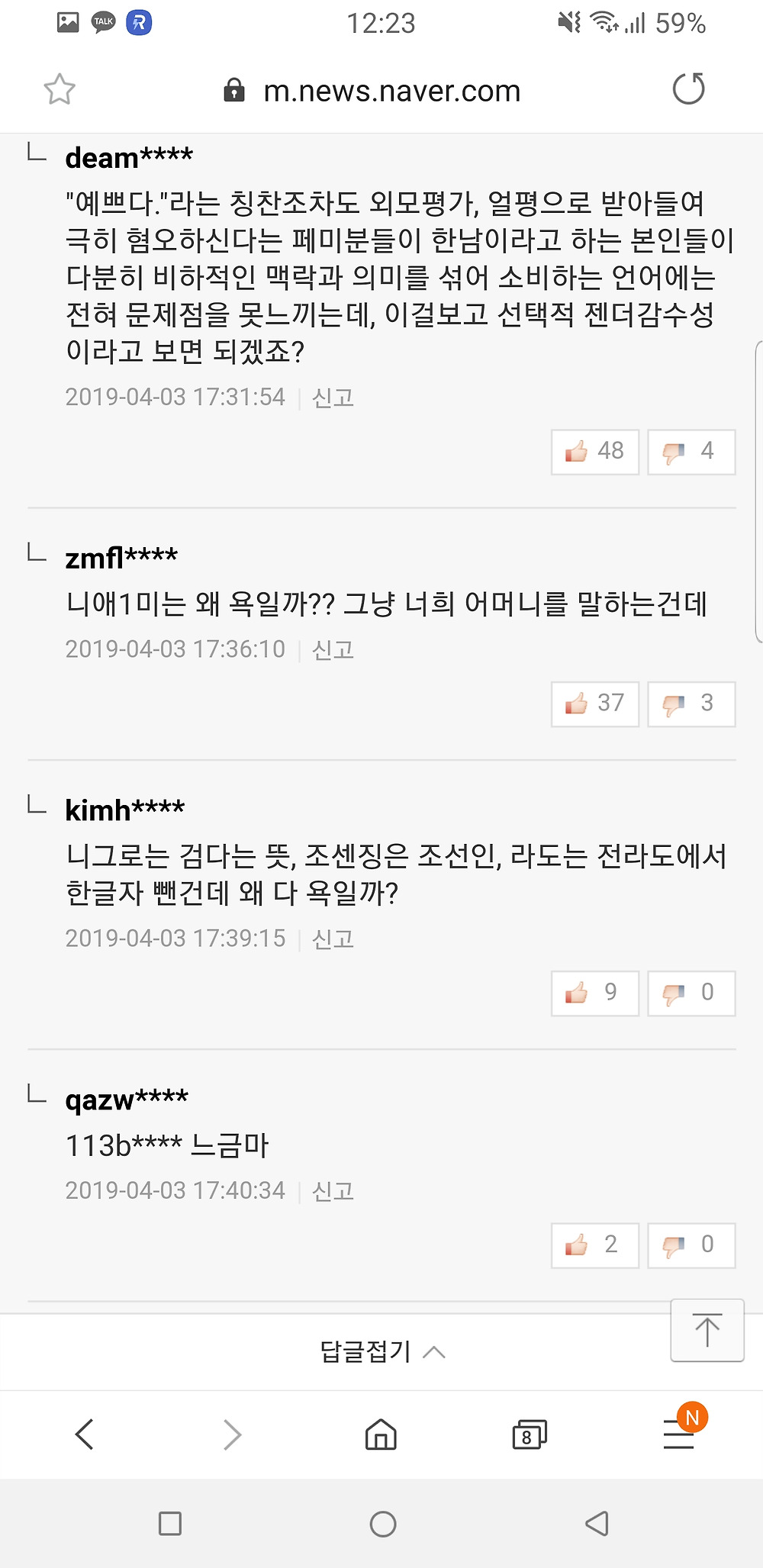763x1568 pixels.
Task: Dislike zmfl****'s comment
Action: 691,704
